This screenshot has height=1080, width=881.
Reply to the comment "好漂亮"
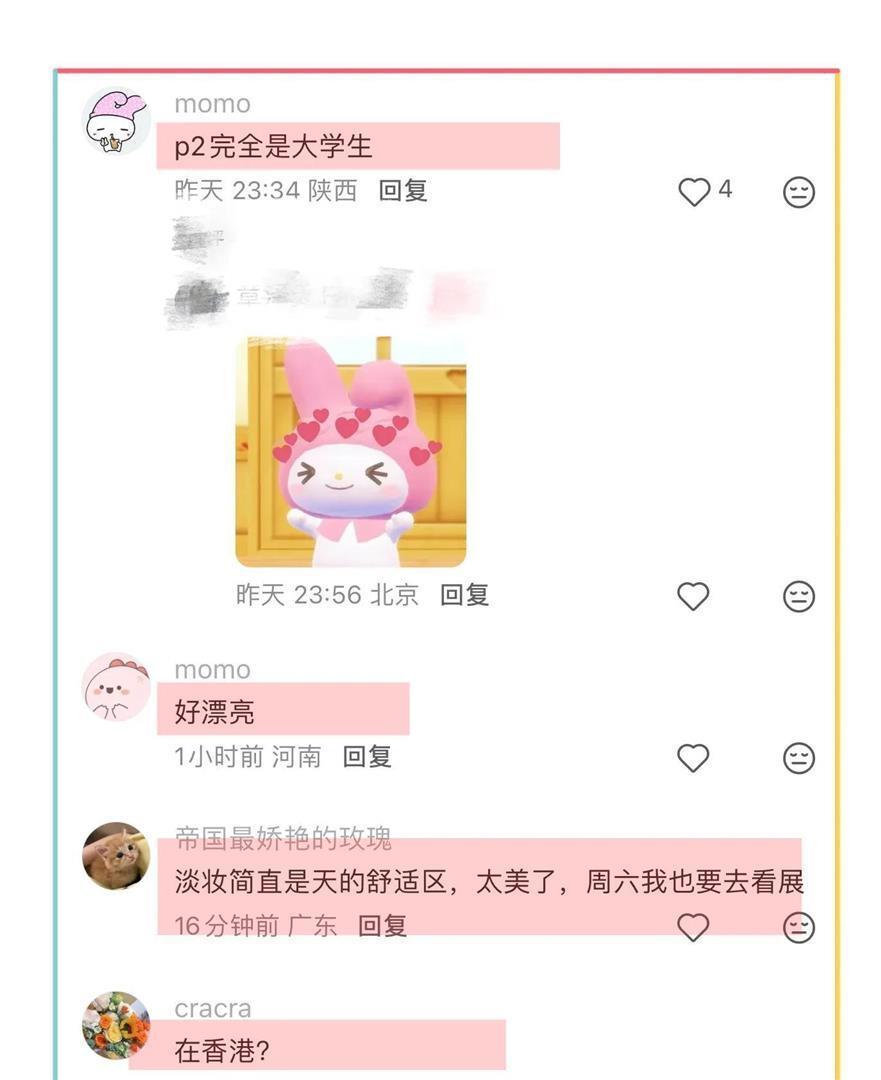(x=368, y=757)
